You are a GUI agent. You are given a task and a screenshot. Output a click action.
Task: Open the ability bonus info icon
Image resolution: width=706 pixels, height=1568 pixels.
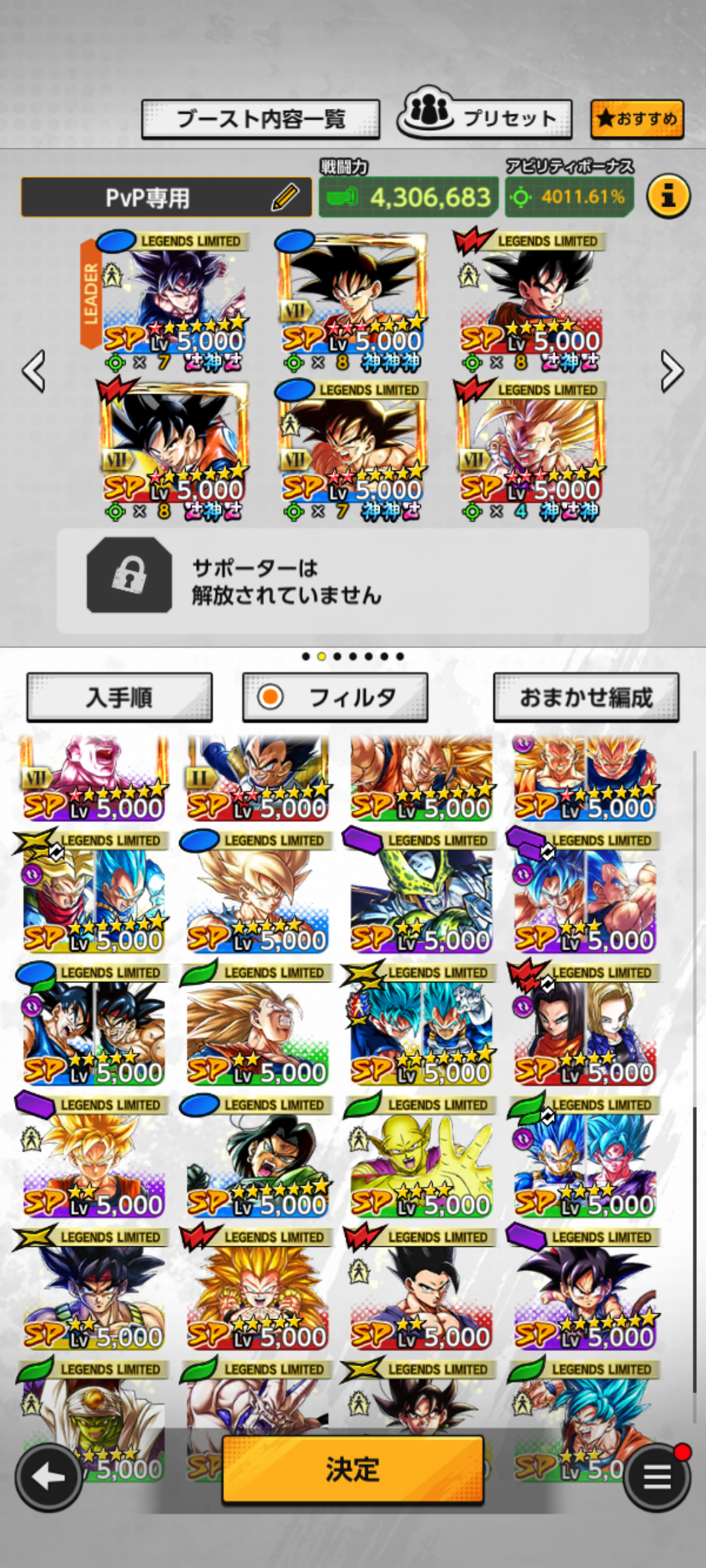pyautogui.click(x=667, y=196)
